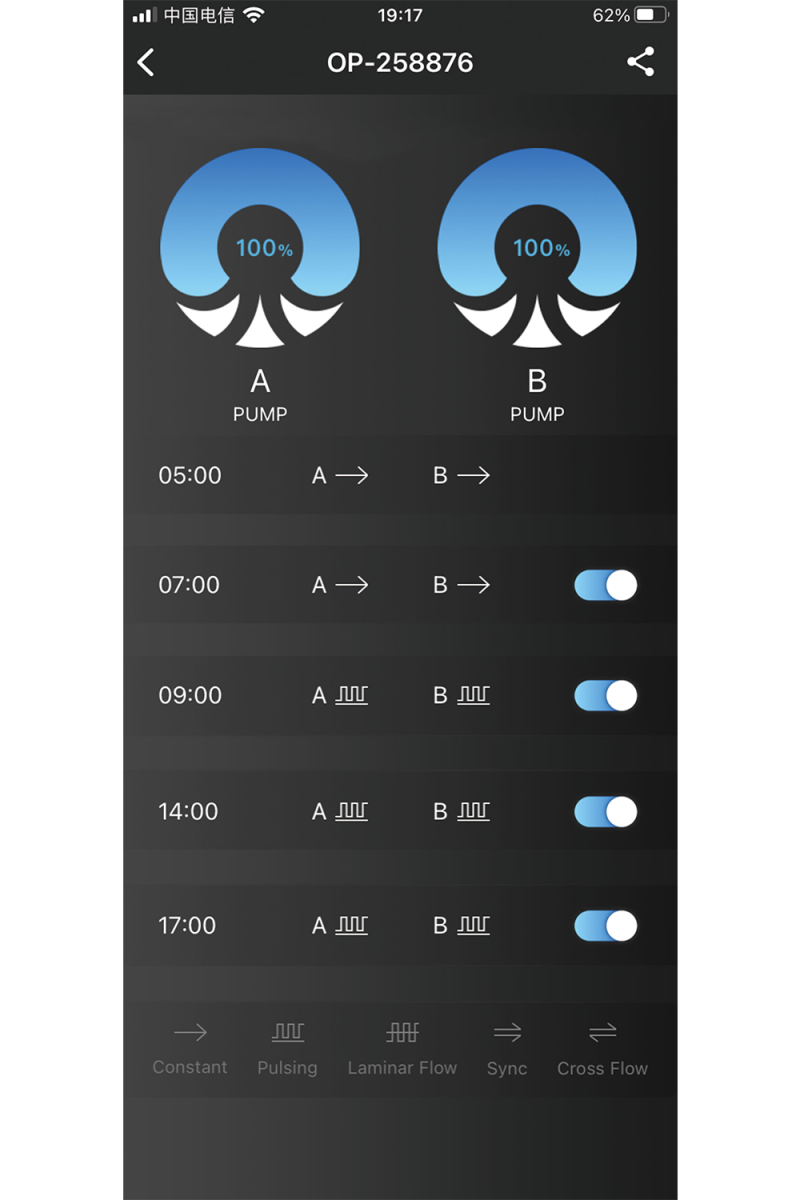Image resolution: width=800 pixels, height=1200 pixels.
Task: Switch off the 17:00 schedule
Action: pos(606,926)
